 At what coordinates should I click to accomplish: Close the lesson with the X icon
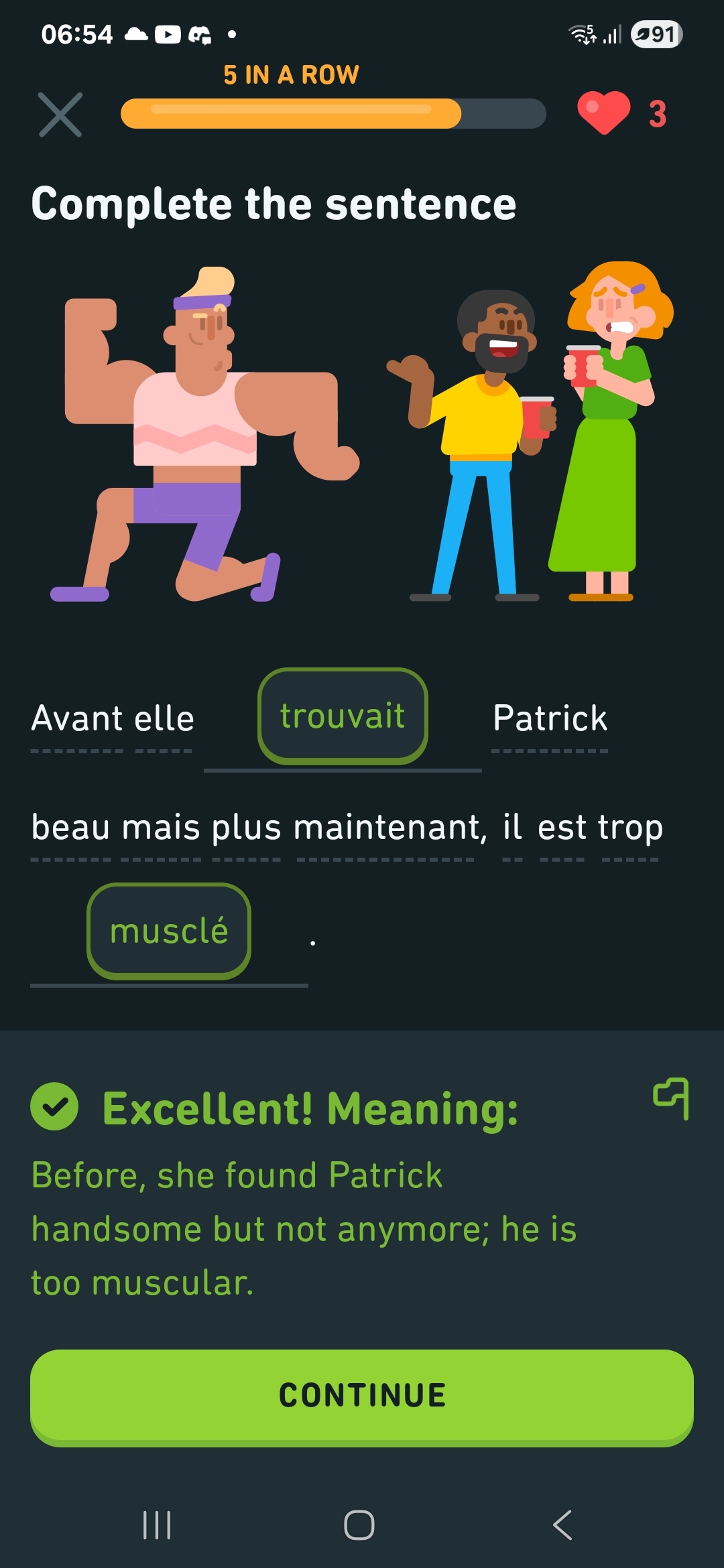click(x=60, y=115)
